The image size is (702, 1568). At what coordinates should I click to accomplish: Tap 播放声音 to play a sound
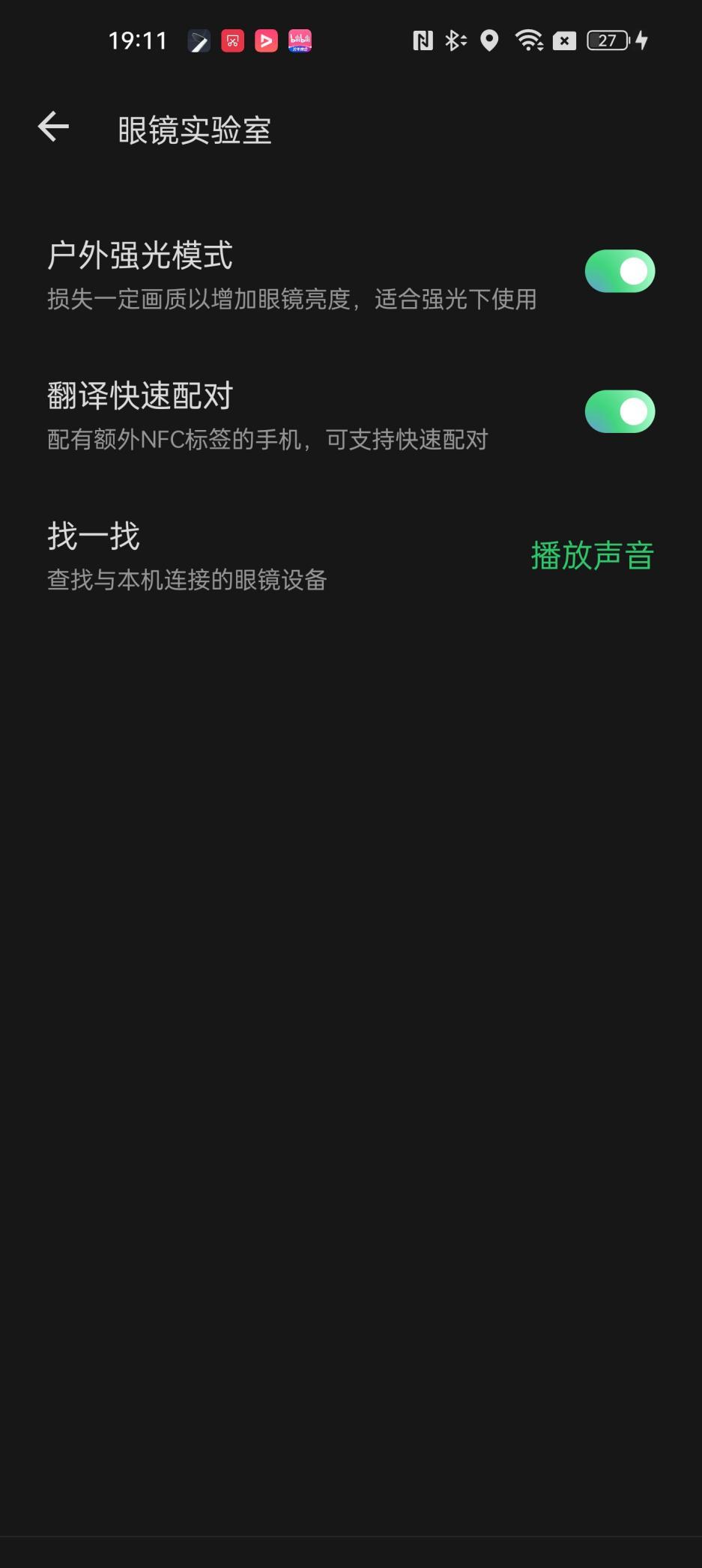click(591, 554)
